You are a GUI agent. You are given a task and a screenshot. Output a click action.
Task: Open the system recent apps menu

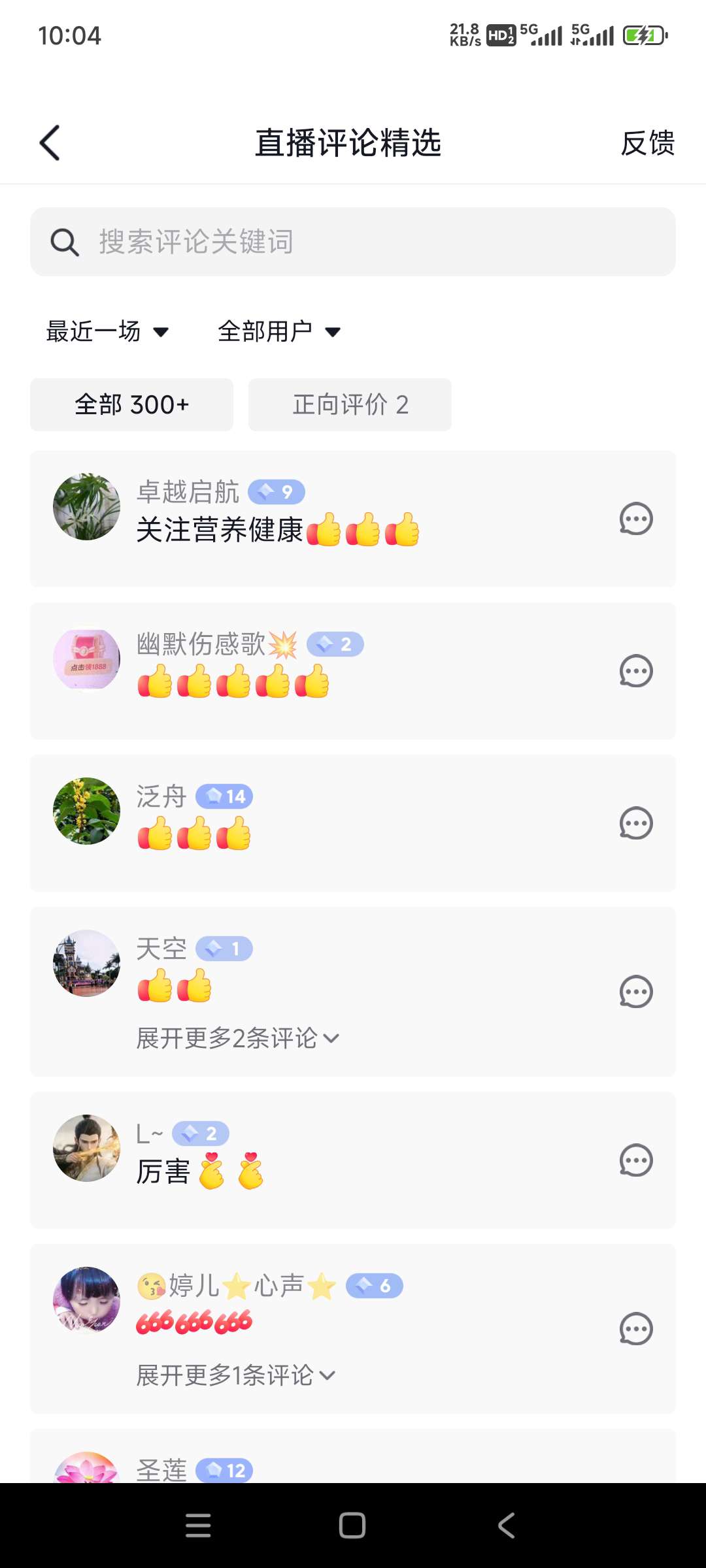point(198,1526)
